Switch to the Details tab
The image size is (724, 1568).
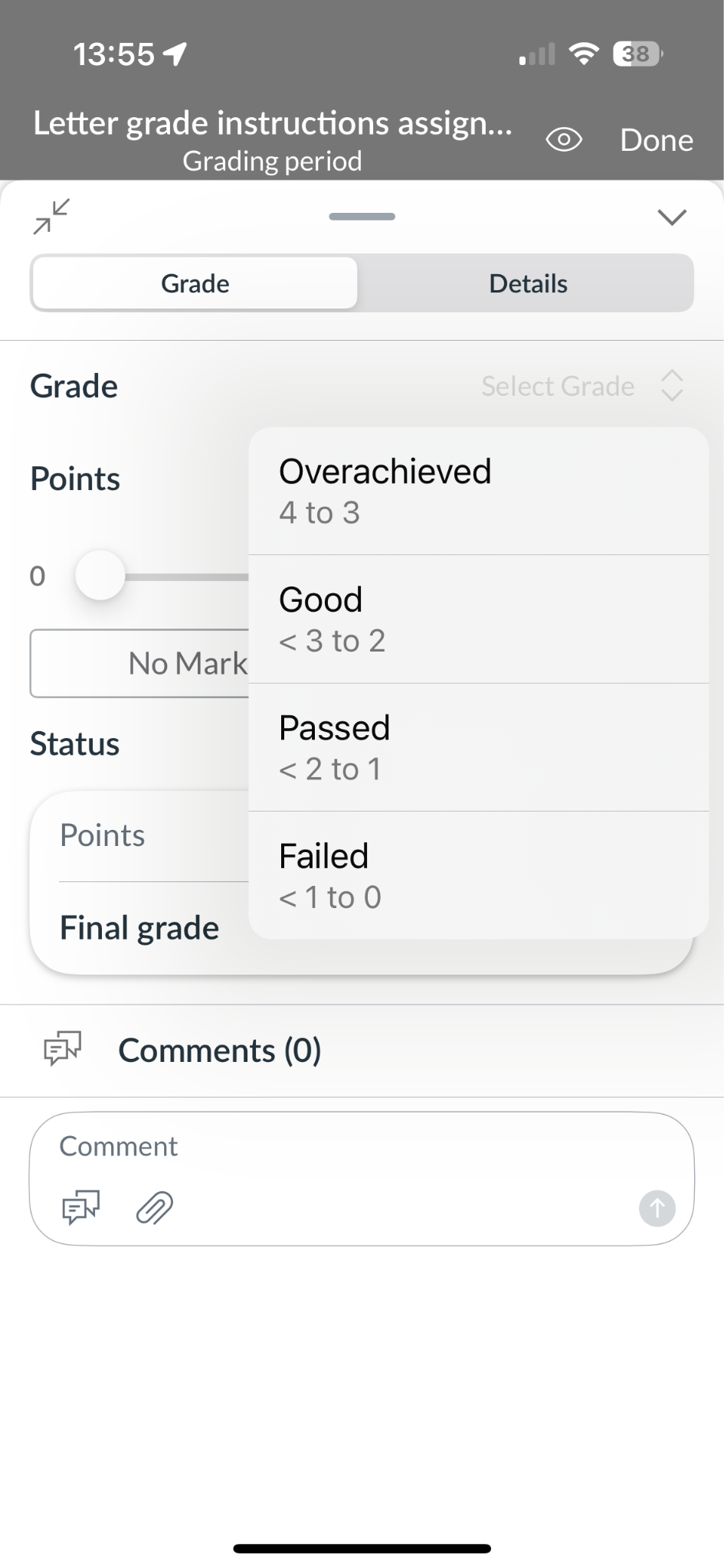click(x=527, y=283)
